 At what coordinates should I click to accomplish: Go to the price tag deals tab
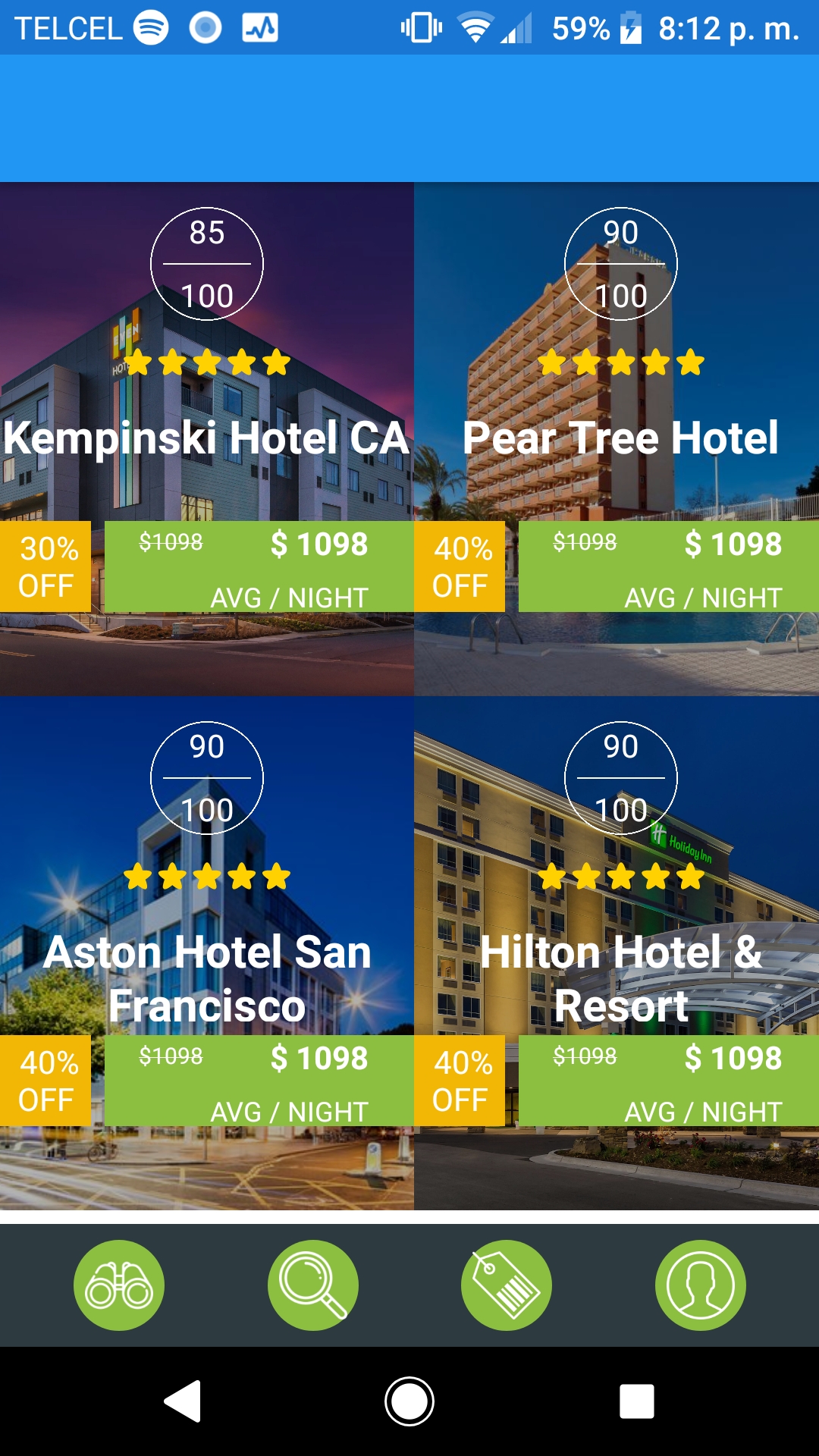507,1285
